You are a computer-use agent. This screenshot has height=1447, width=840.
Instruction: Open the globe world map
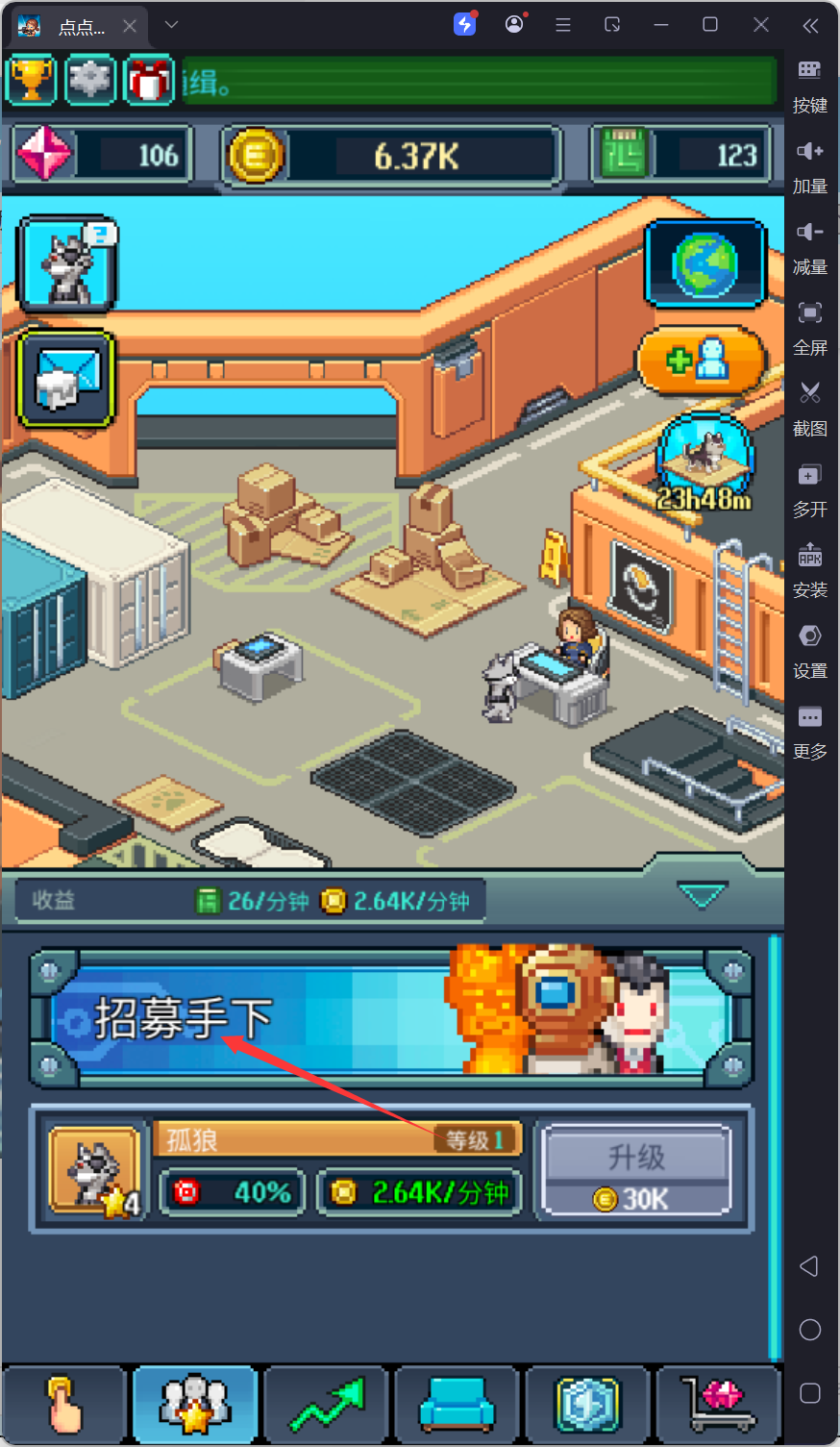(705, 263)
